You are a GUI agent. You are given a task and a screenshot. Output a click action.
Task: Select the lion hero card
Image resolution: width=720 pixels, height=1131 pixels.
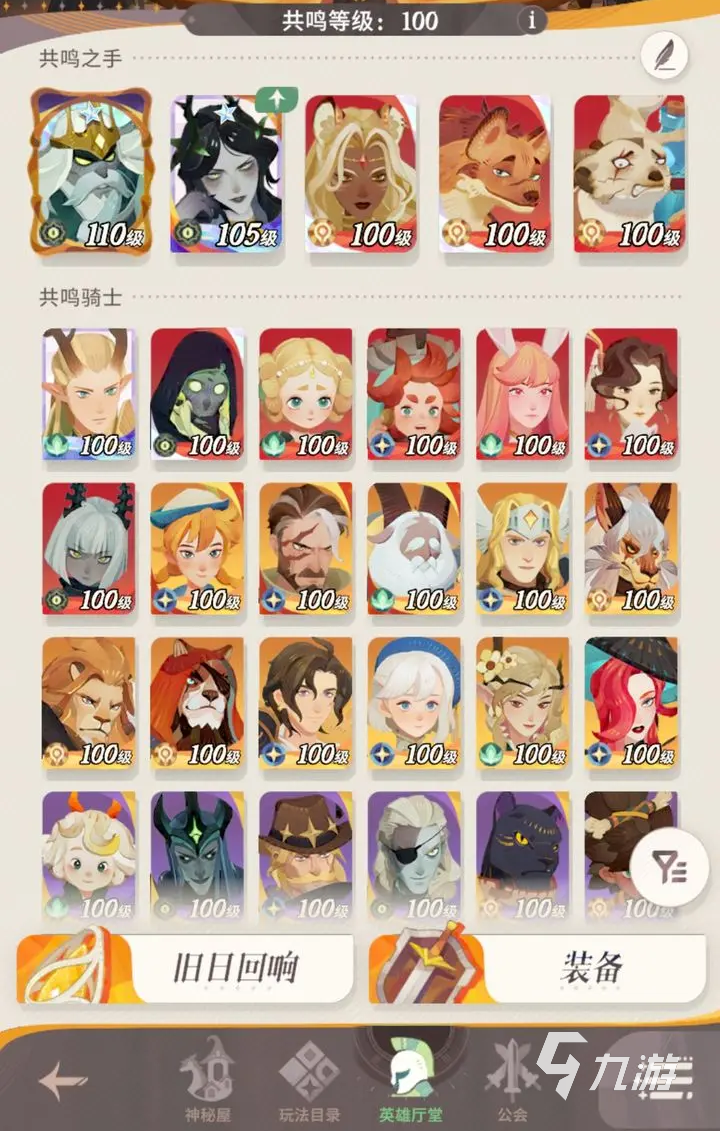(88, 701)
